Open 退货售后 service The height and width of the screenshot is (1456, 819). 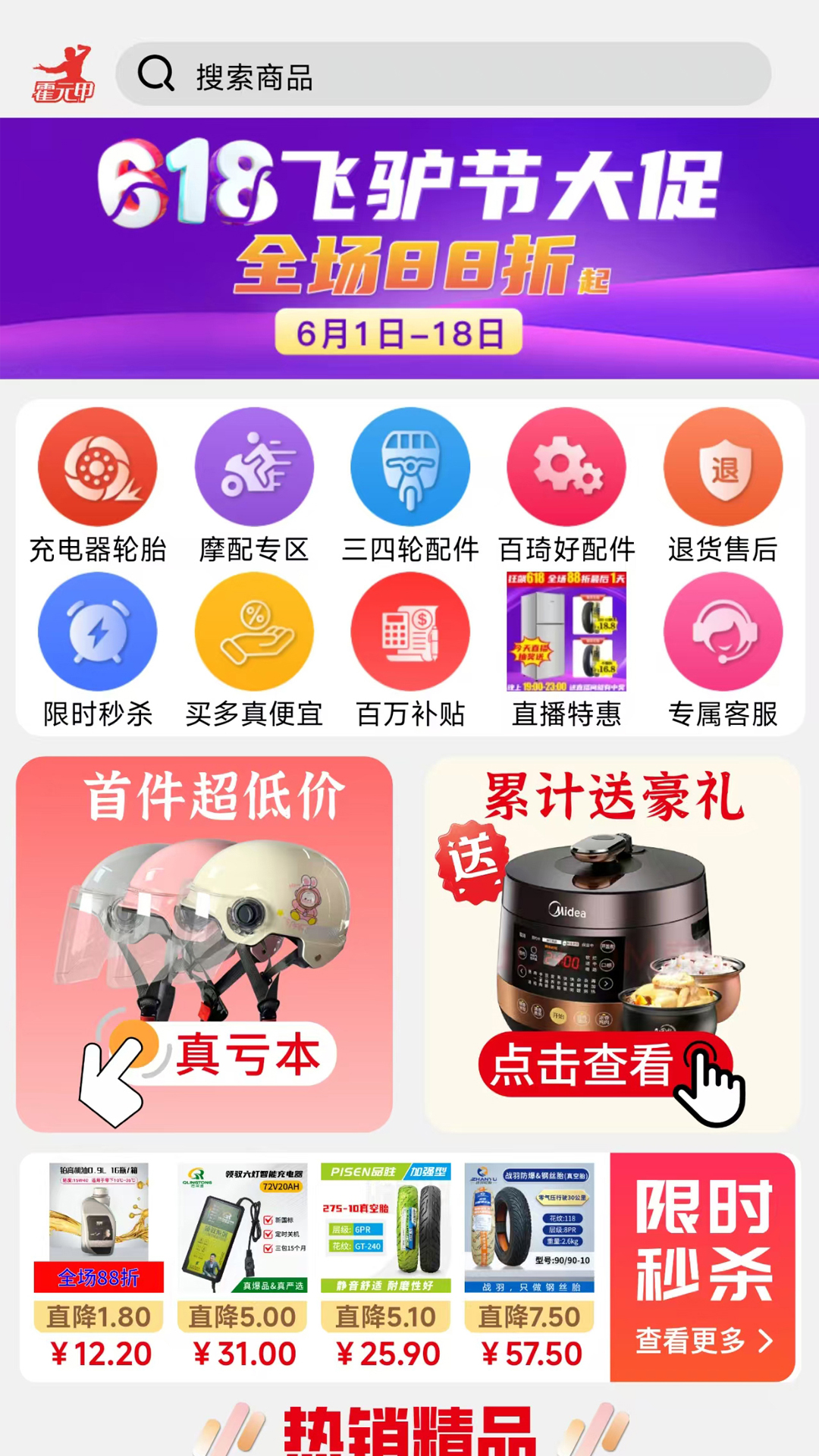click(723, 486)
